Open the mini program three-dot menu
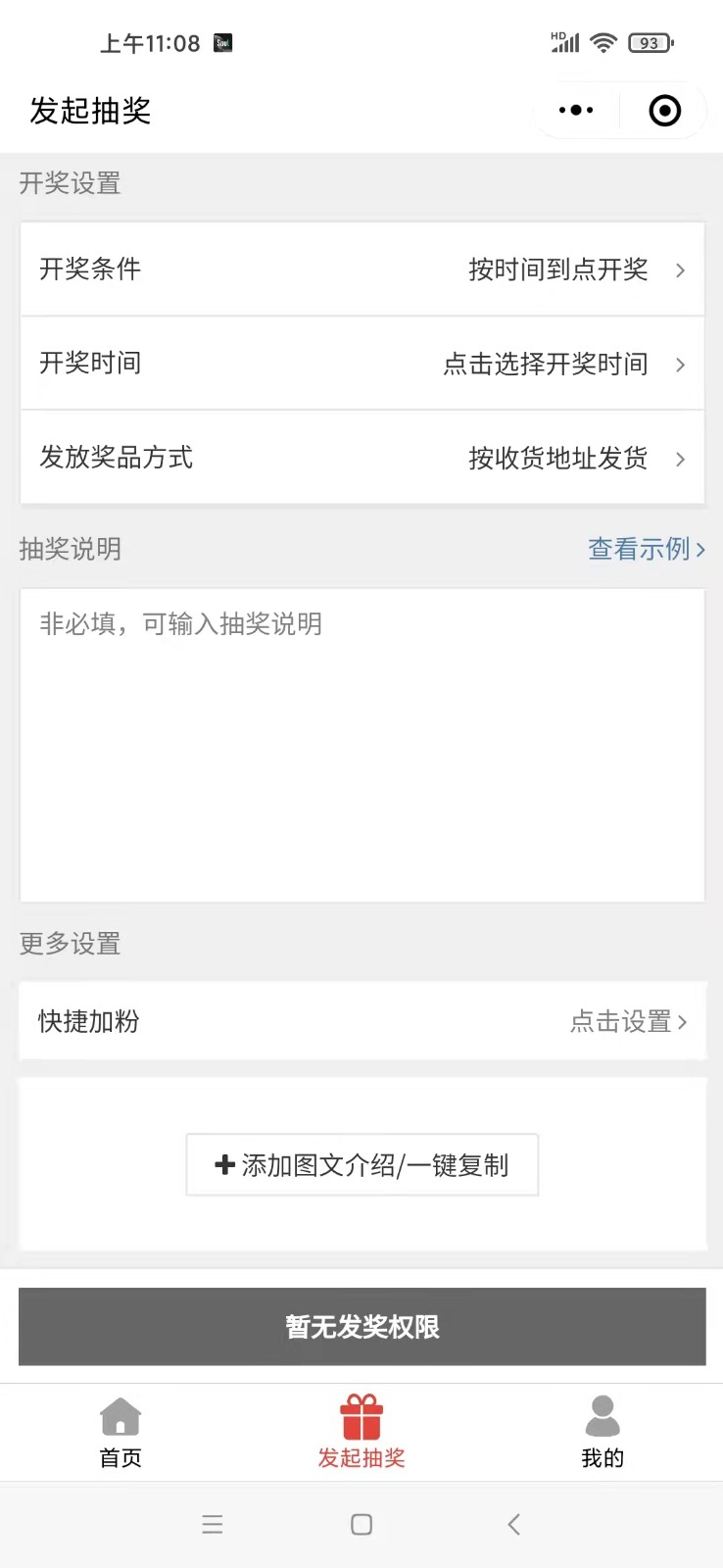Image resolution: width=723 pixels, height=1568 pixels. click(576, 111)
